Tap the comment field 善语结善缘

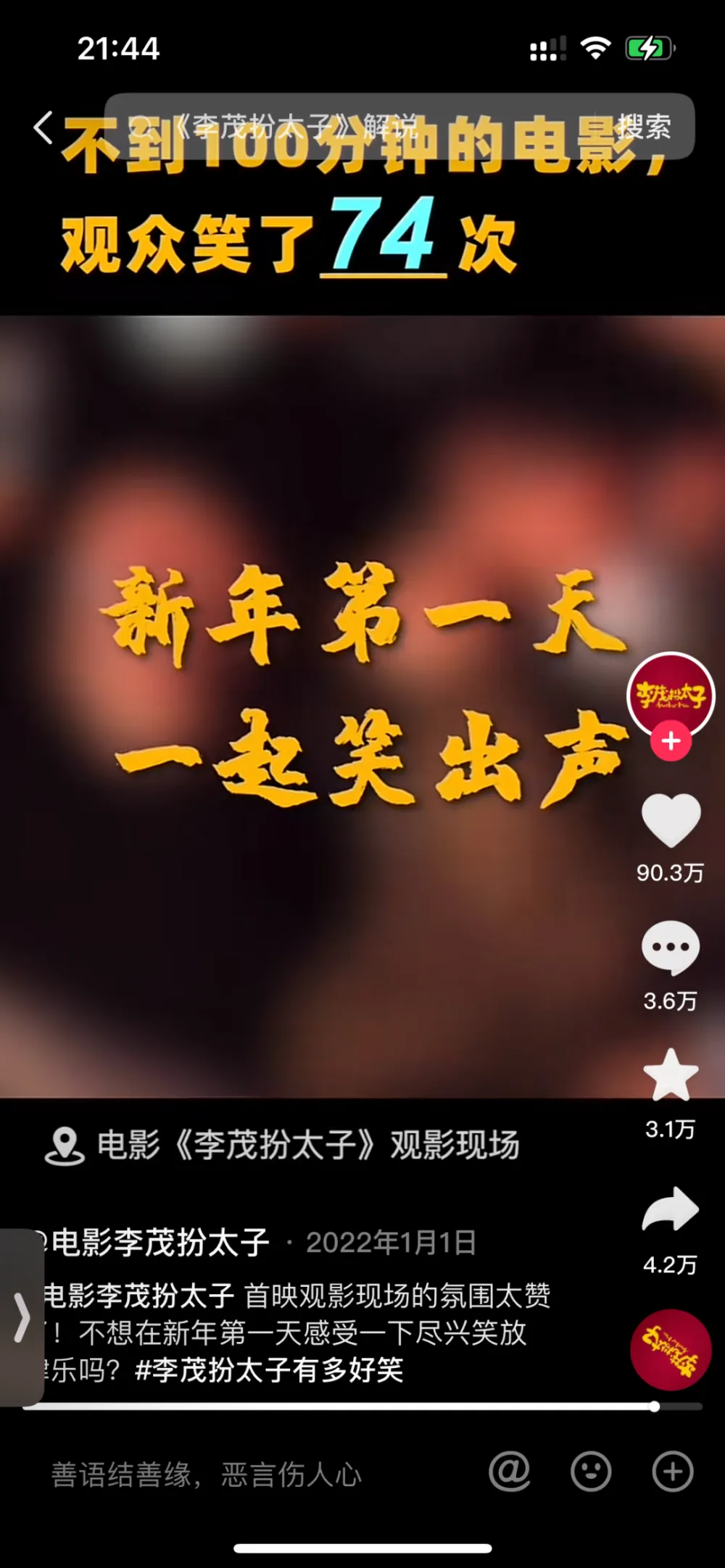pos(207,1474)
